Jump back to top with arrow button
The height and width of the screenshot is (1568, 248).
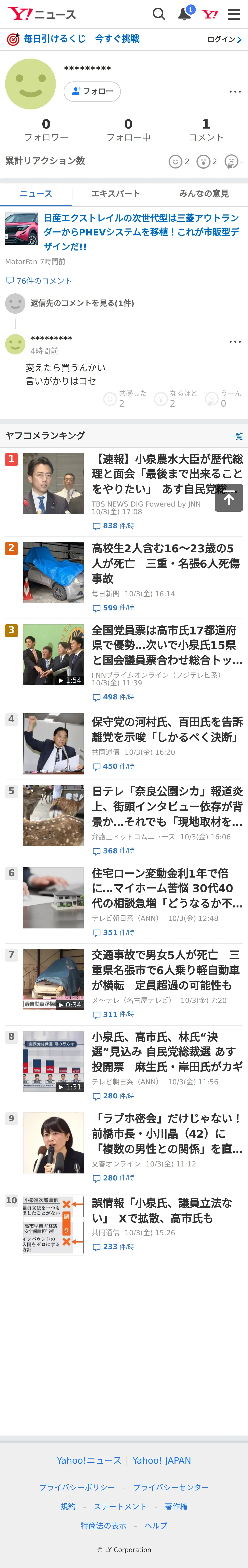coord(229,498)
